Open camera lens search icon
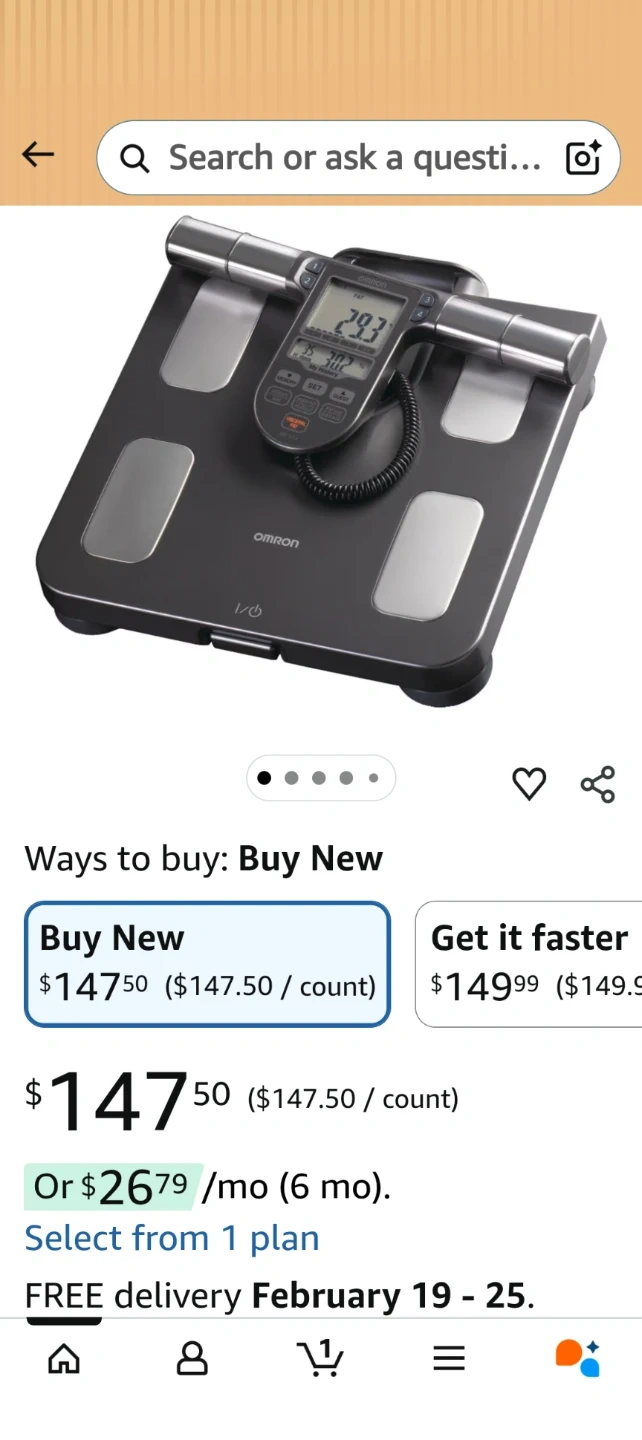642x1440 pixels. (583, 158)
